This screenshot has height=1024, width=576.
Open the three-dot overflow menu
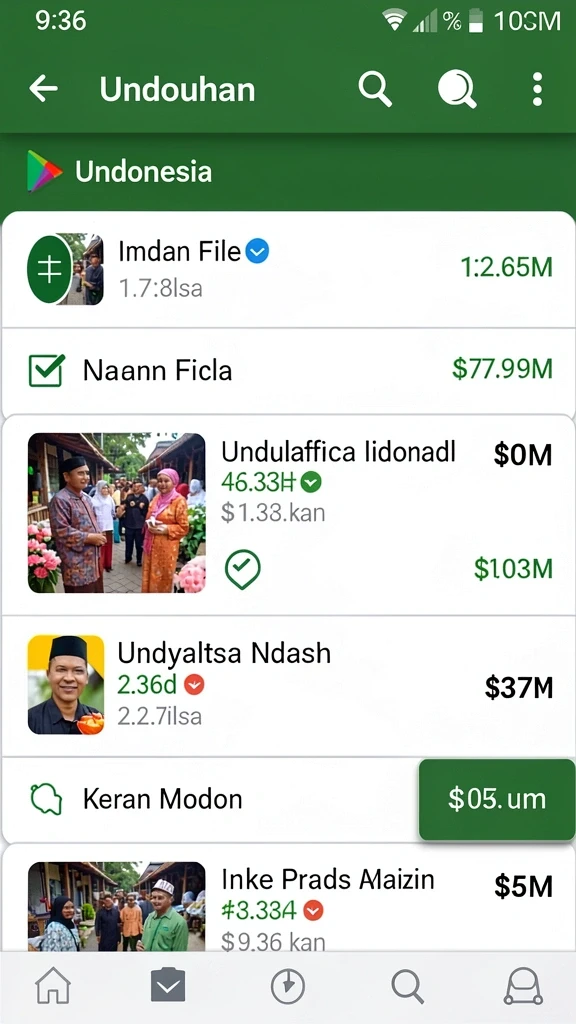pyautogui.click(x=537, y=89)
